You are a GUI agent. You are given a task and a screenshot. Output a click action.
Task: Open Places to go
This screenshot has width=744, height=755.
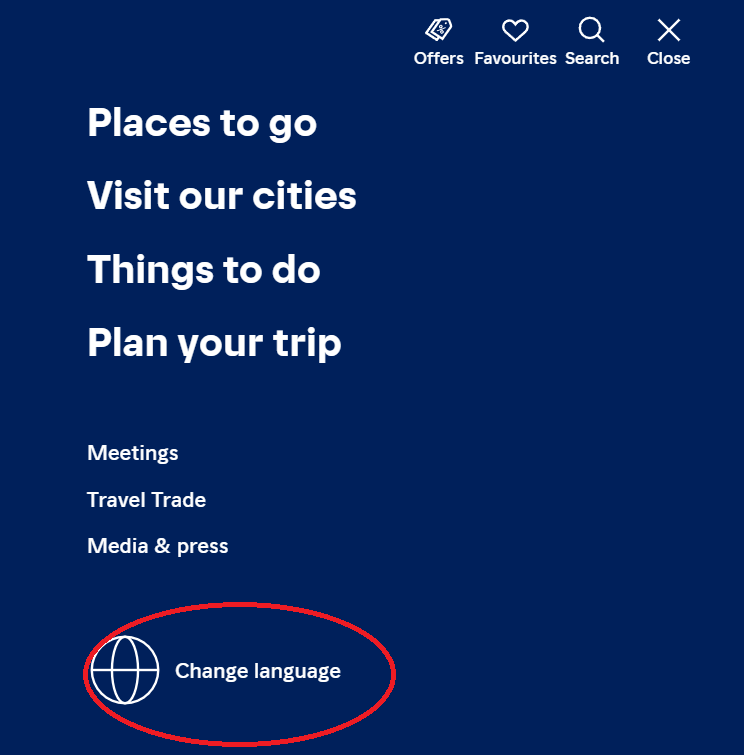click(x=202, y=123)
